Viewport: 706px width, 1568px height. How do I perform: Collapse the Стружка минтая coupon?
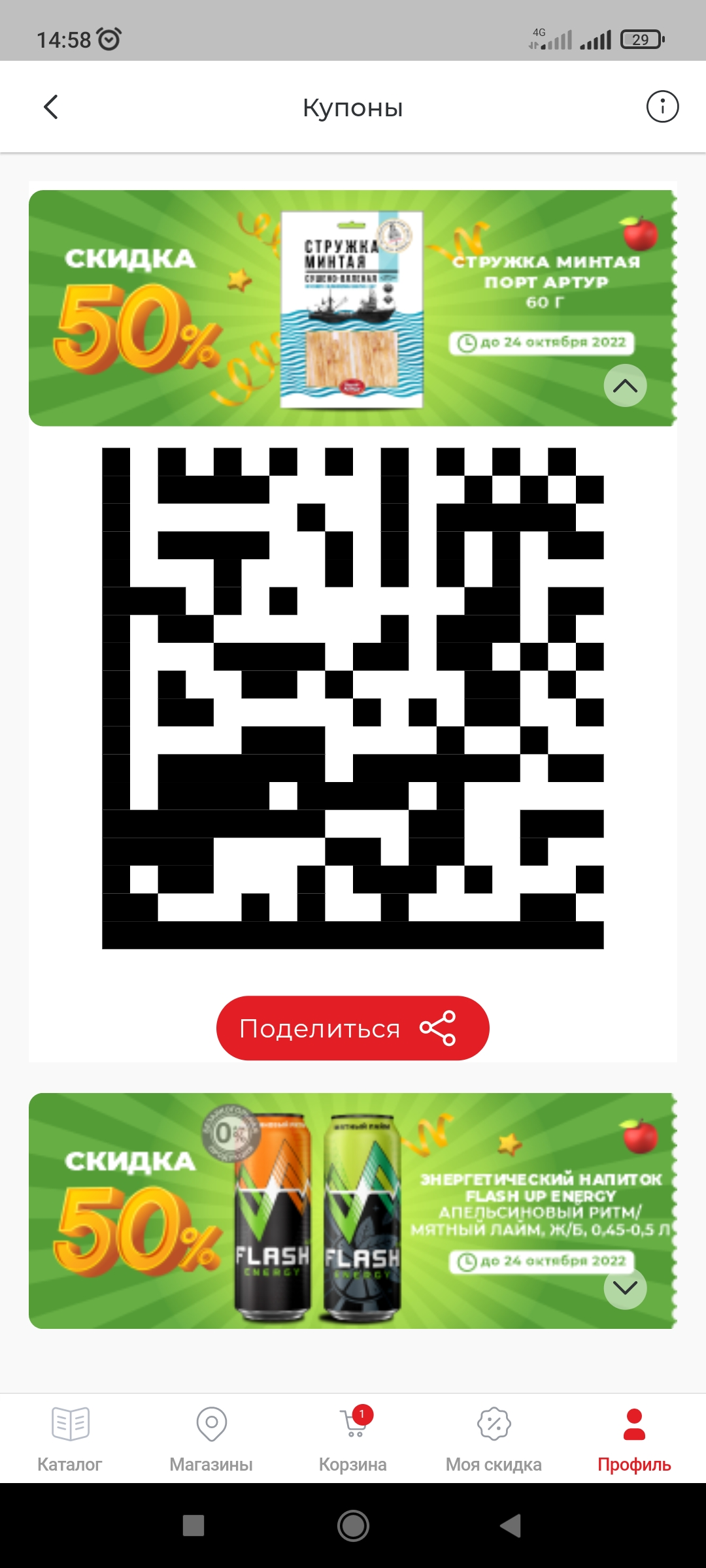[625, 385]
